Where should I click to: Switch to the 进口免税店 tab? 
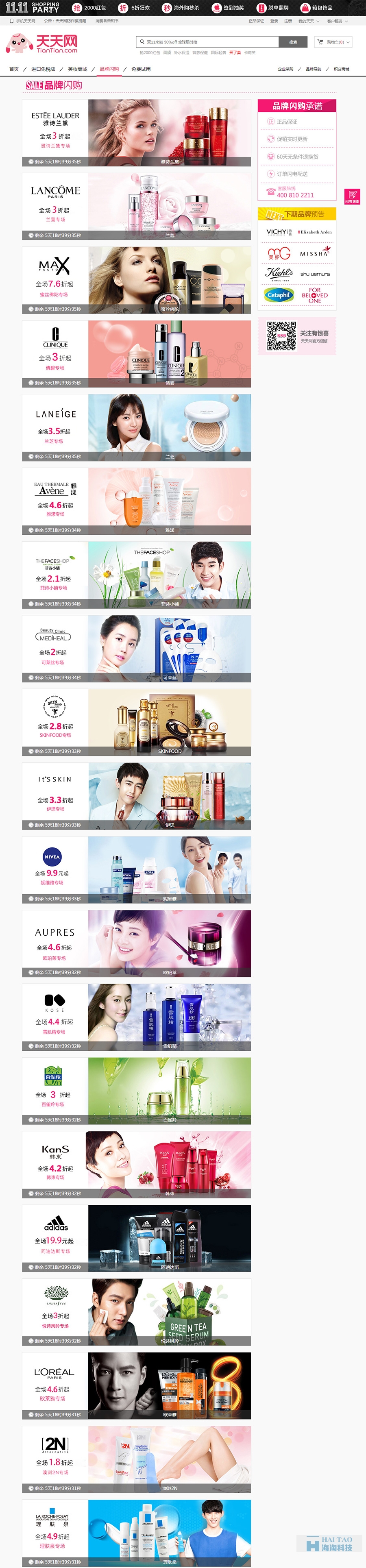pyautogui.click(x=43, y=70)
